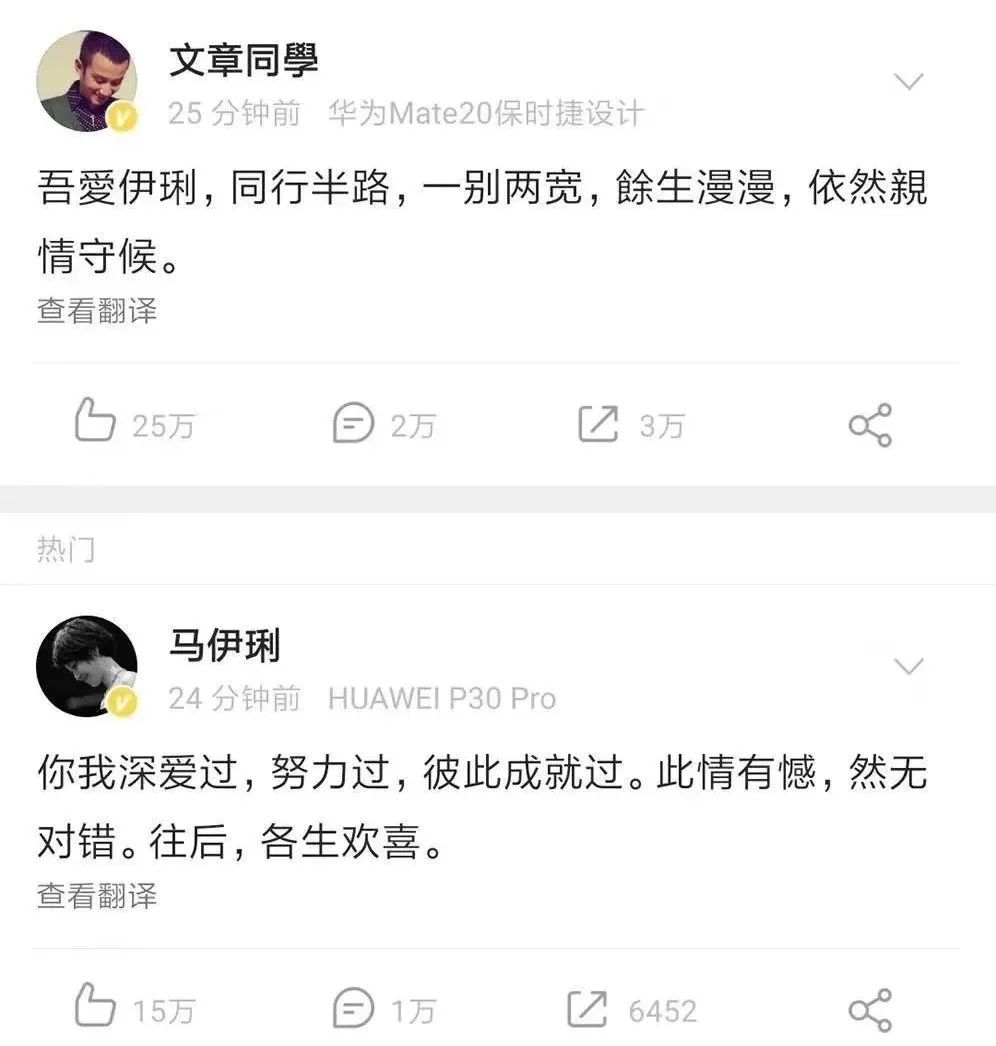The image size is (996, 1046).
Task: Open 文章同學's profile picture
Action: coord(87,81)
